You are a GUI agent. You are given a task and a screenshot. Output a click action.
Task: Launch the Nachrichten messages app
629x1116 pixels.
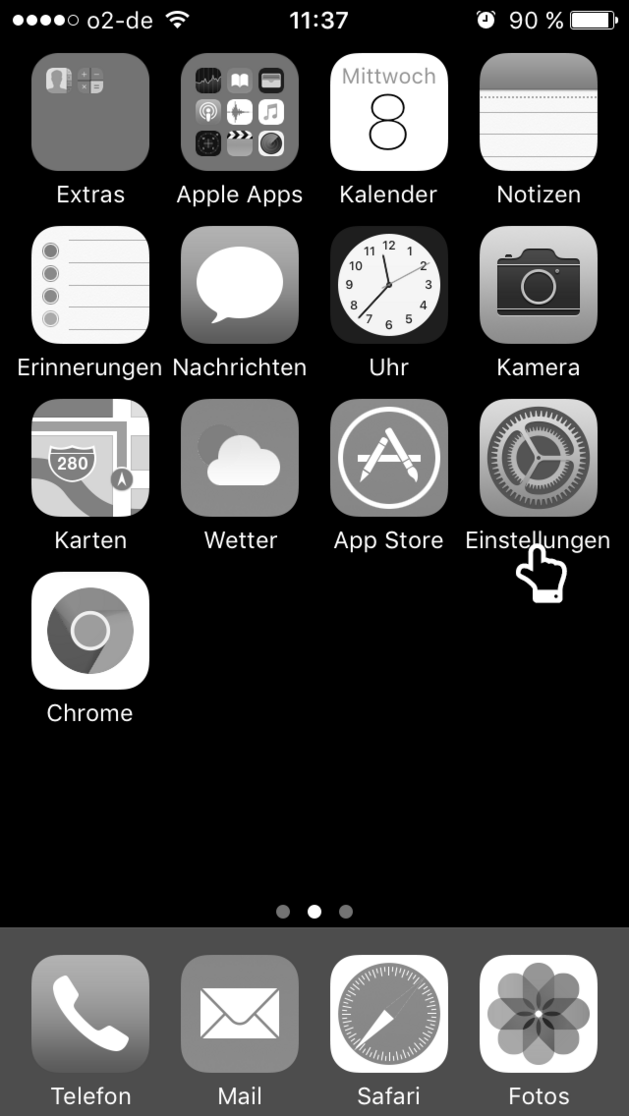pyautogui.click(x=240, y=285)
